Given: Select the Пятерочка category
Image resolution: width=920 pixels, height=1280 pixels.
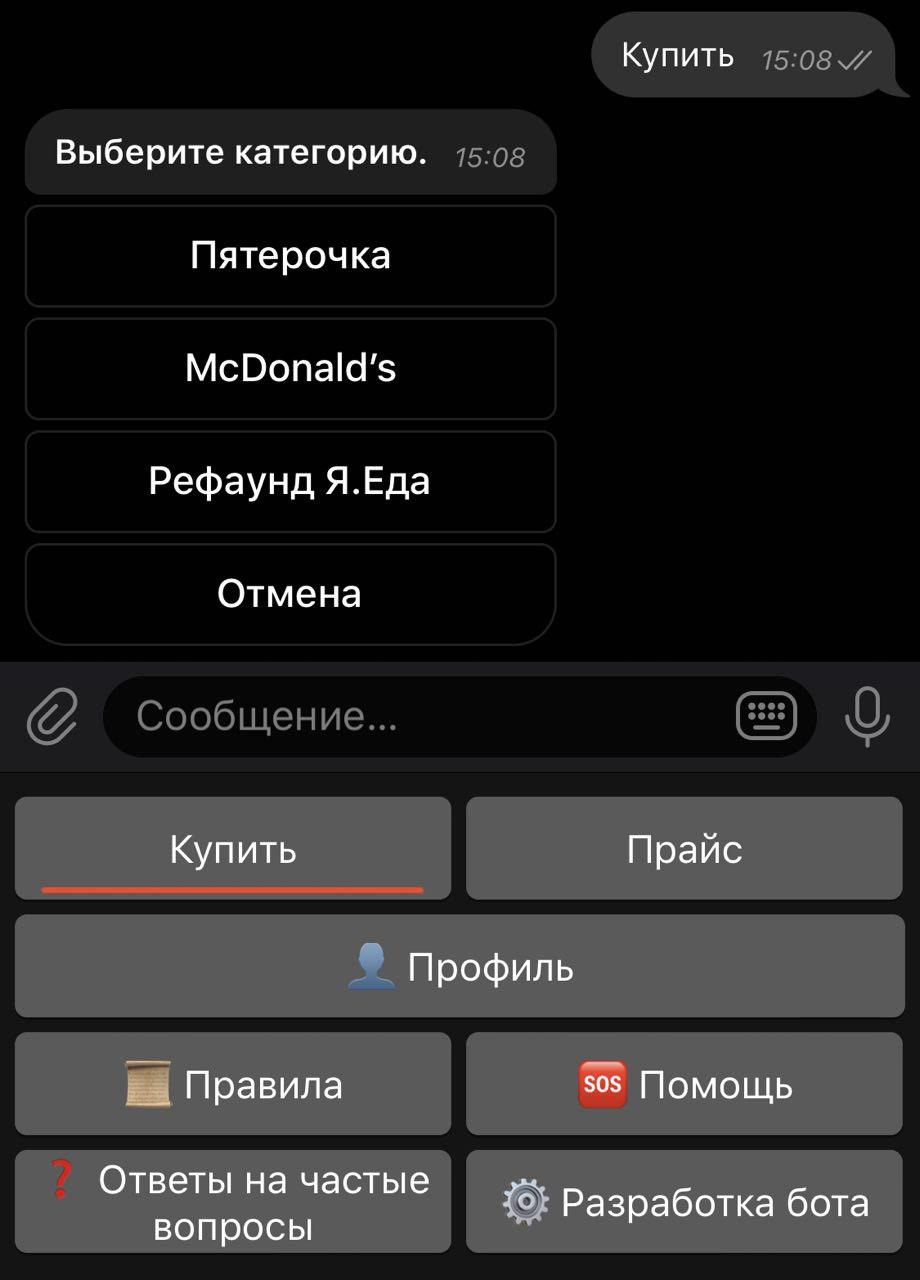Looking at the screenshot, I should tap(290, 256).
